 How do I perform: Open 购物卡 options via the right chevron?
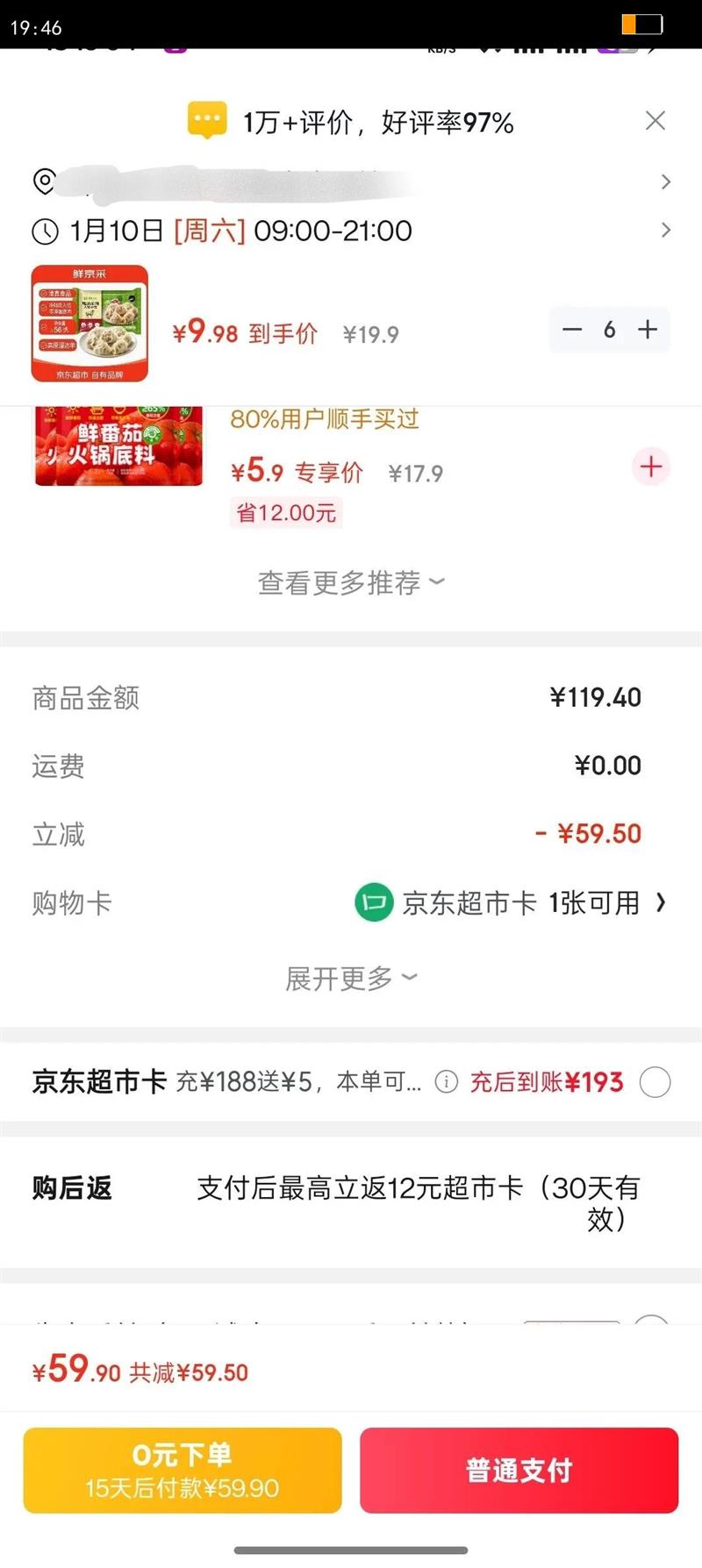click(x=660, y=903)
